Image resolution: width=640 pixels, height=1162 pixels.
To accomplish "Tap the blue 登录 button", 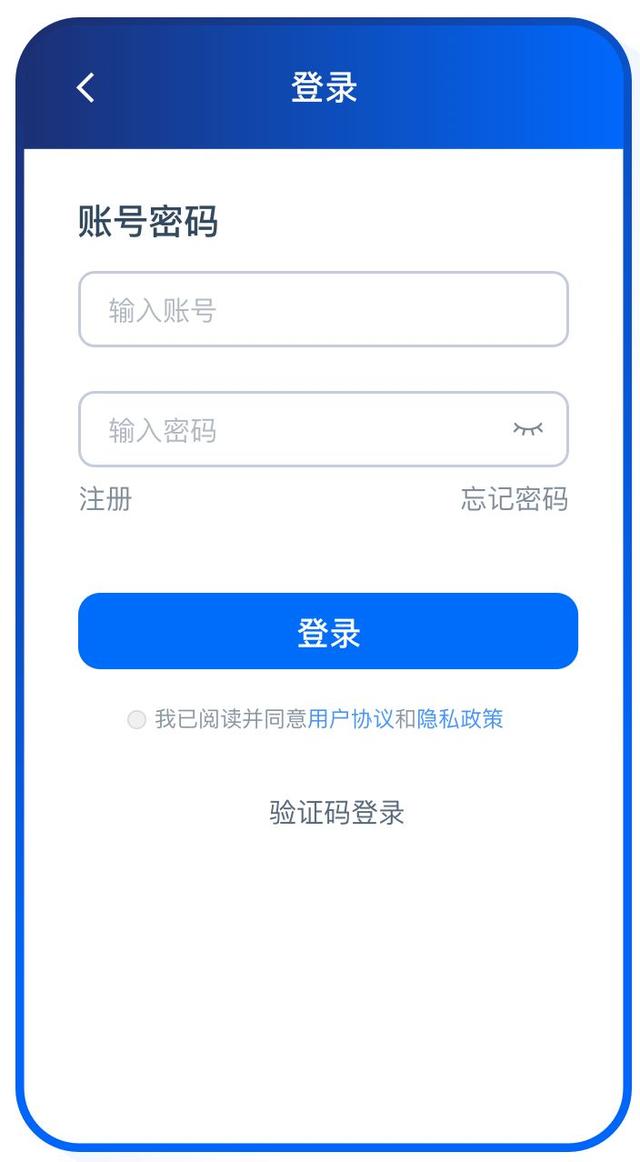I will [x=328, y=632].
